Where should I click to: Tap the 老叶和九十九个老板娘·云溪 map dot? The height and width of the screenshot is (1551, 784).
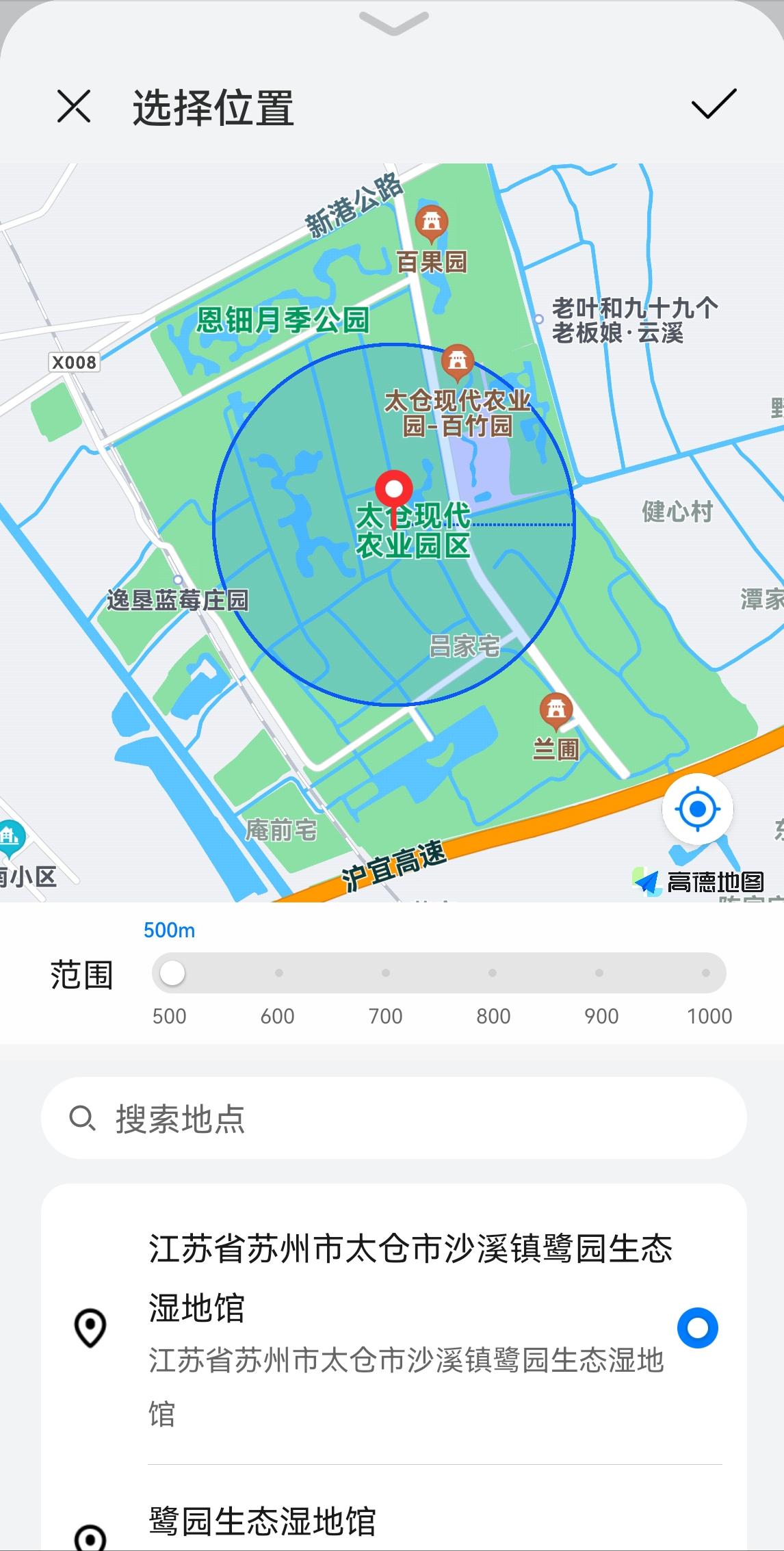click(538, 320)
